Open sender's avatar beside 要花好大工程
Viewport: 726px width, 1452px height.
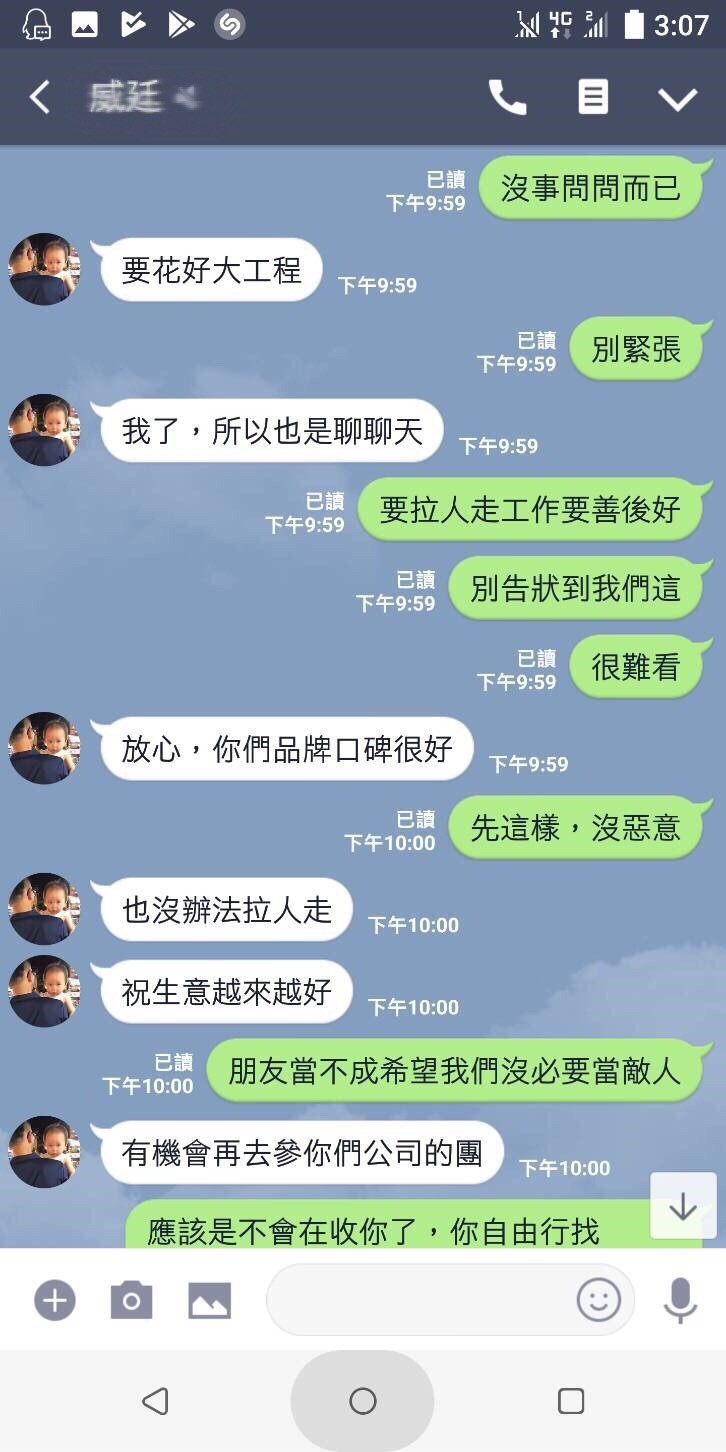[x=44, y=269]
